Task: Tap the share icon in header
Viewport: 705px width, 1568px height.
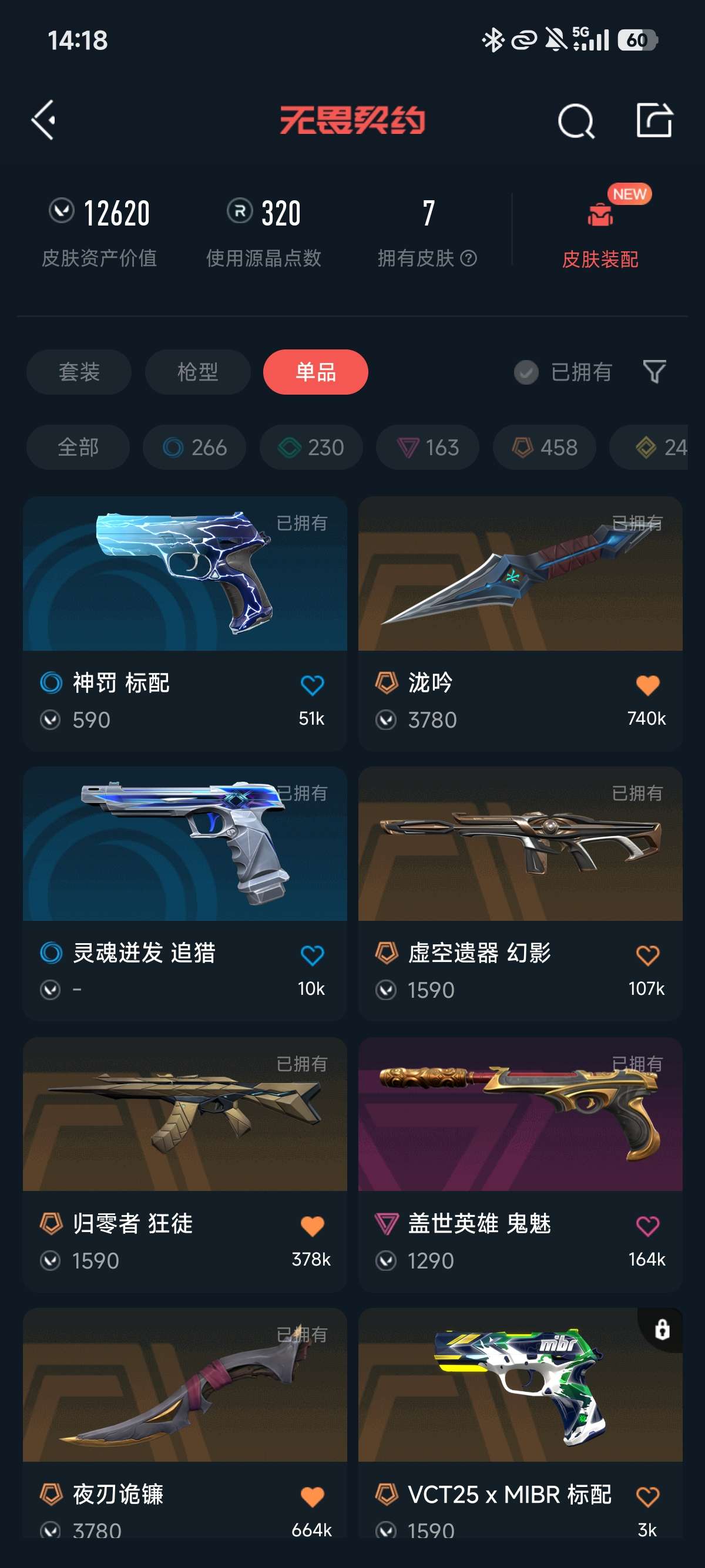Action: click(654, 120)
